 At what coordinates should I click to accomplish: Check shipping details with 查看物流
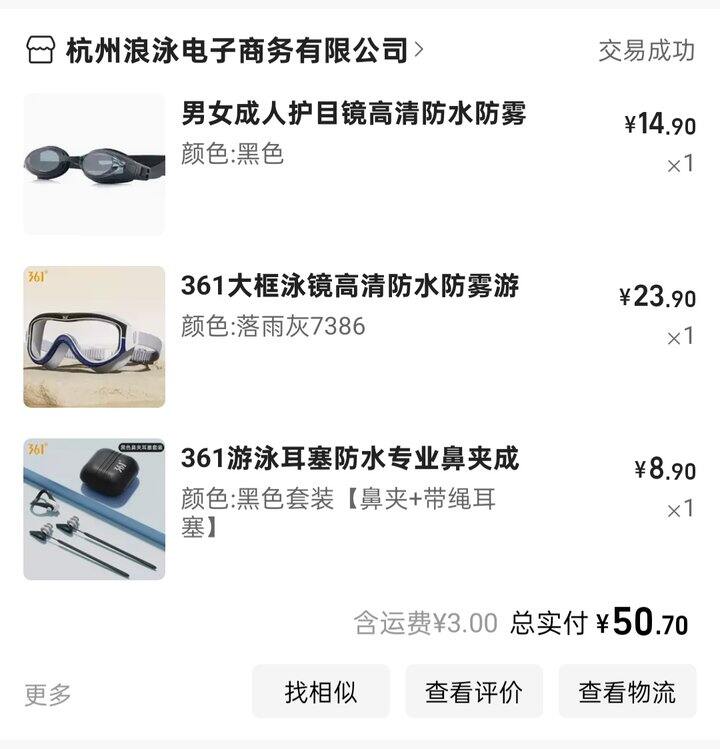point(627,692)
